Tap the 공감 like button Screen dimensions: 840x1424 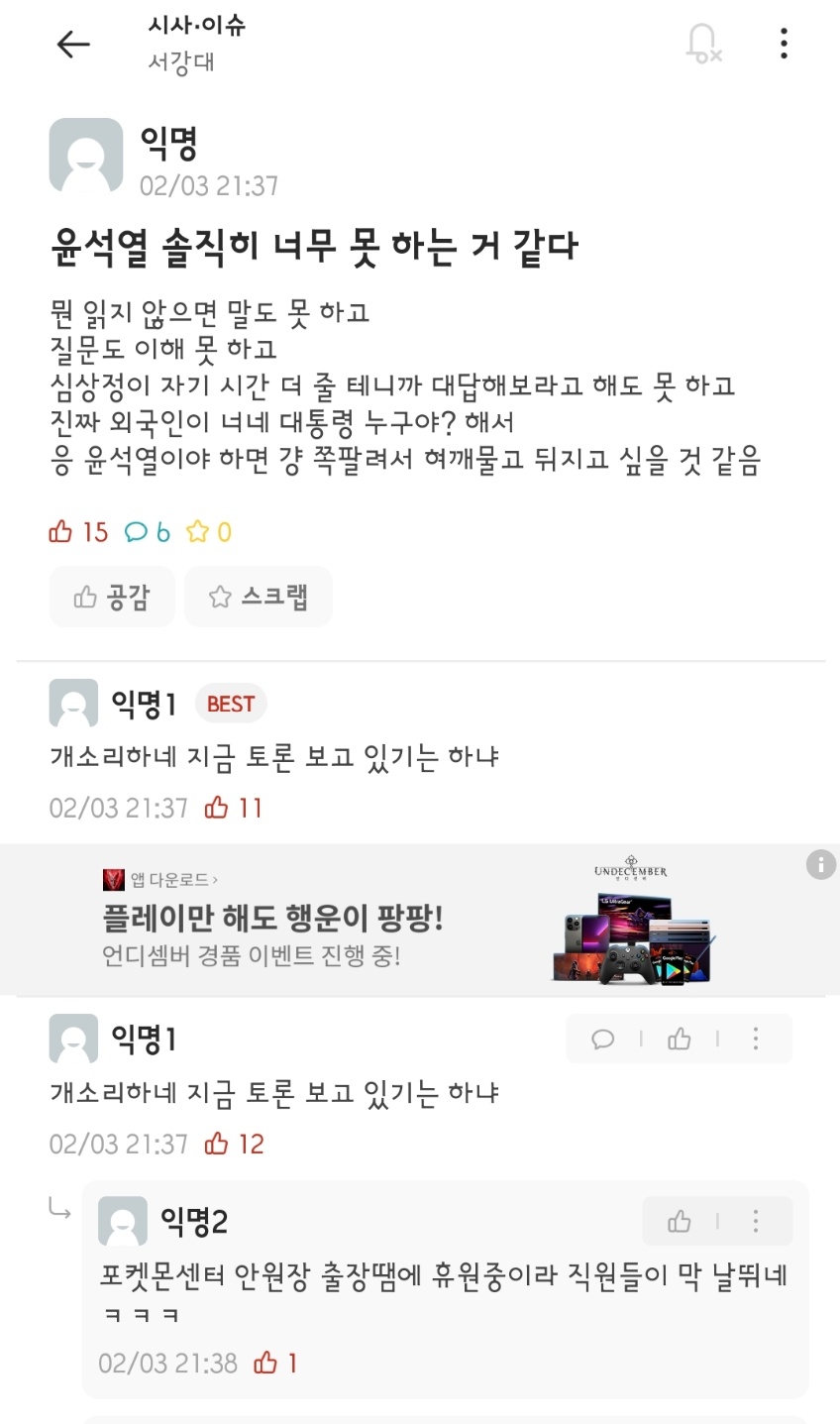(112, 597)
